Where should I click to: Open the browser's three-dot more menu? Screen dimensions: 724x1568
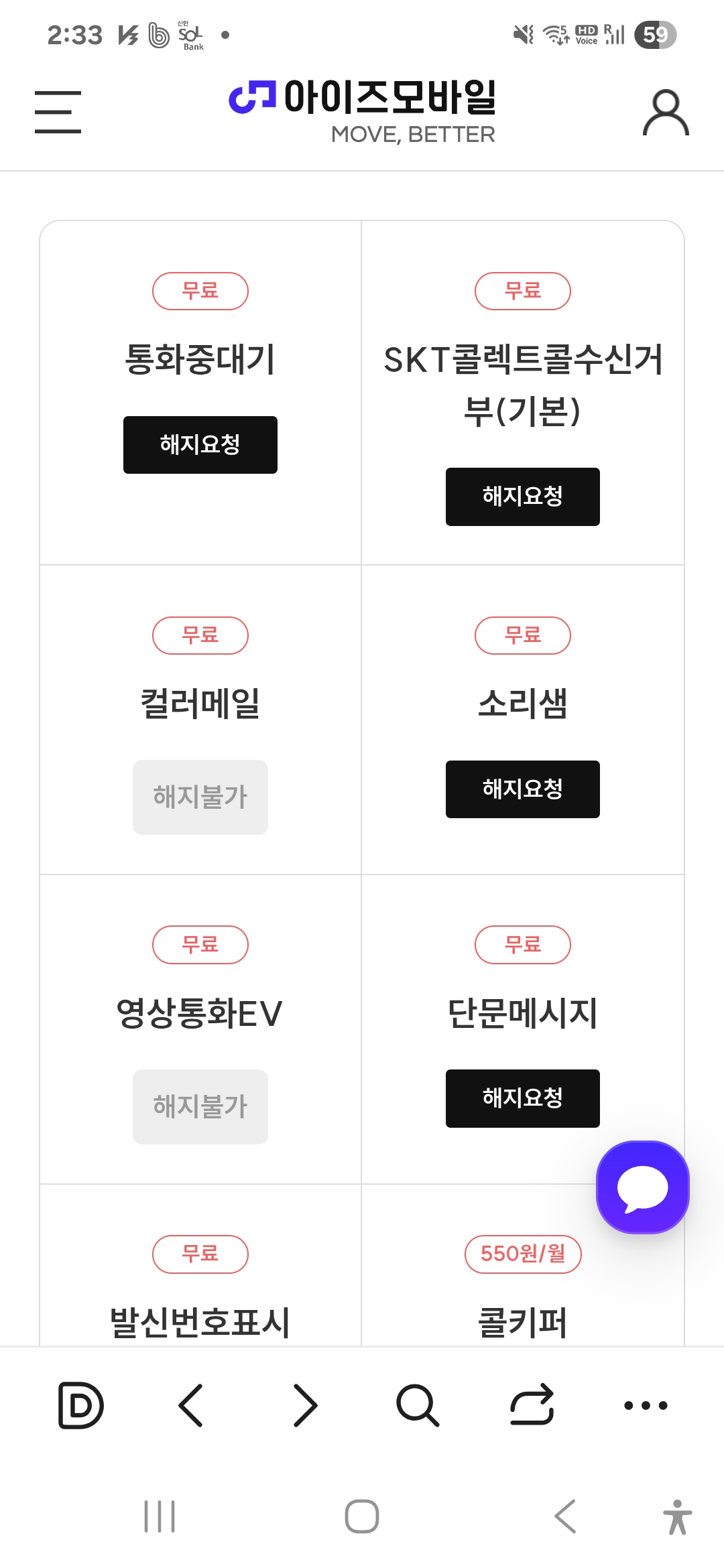click(x=646, y=1405)
